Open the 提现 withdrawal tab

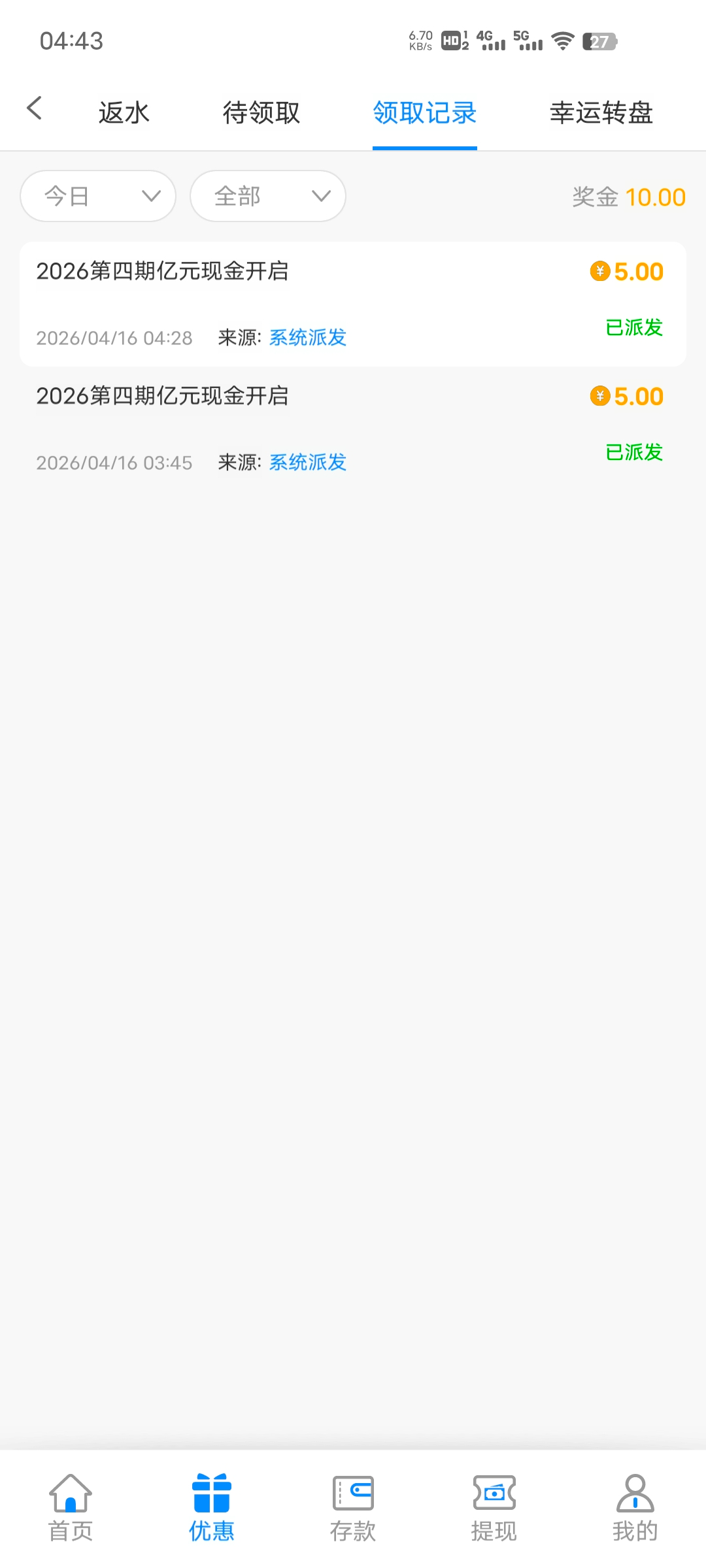coord(494,1506)
